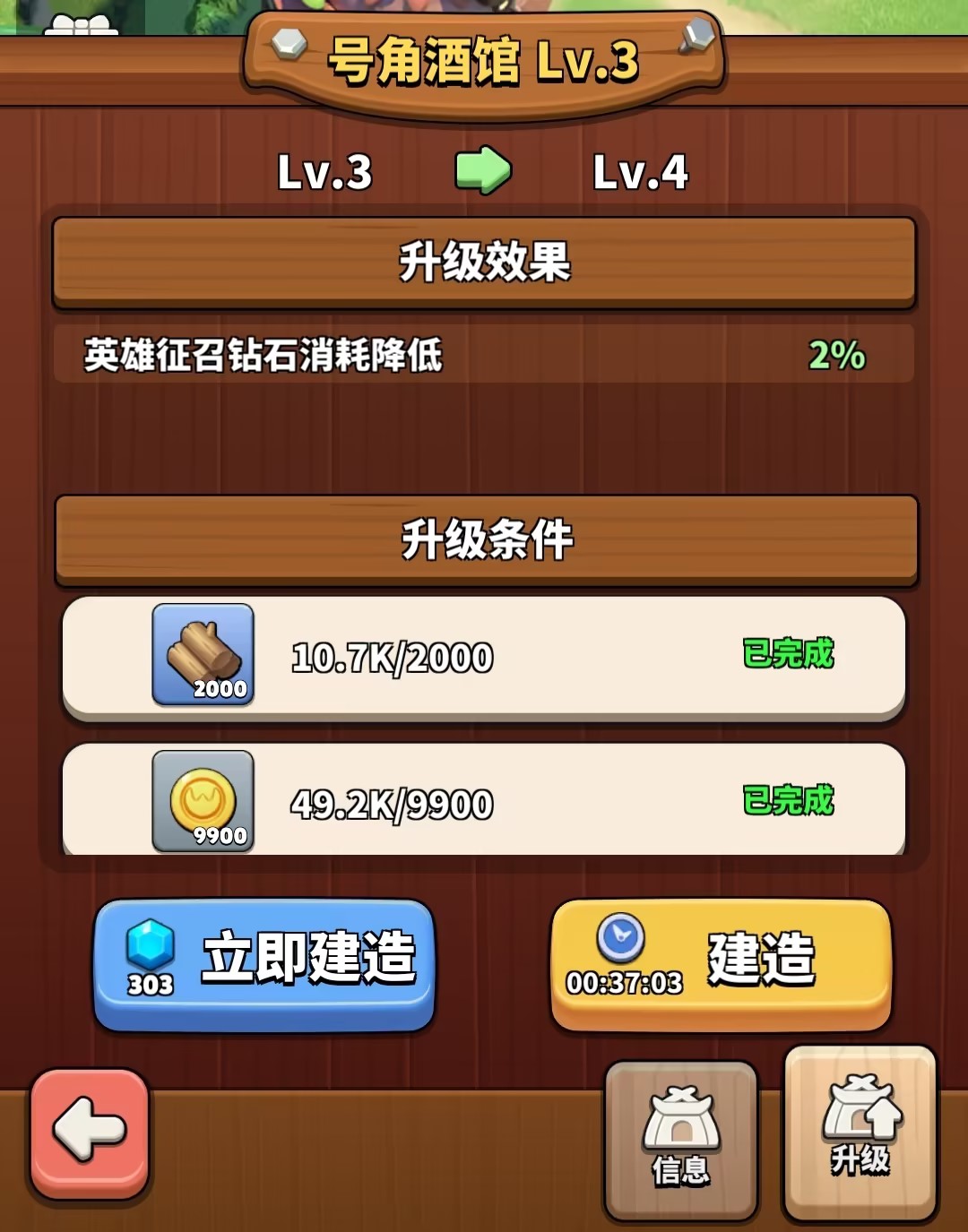Tap 立即建造 for 303 gems
This screenshot has width=968, height=1232.
pyautogui.click(x=264, y=963)
